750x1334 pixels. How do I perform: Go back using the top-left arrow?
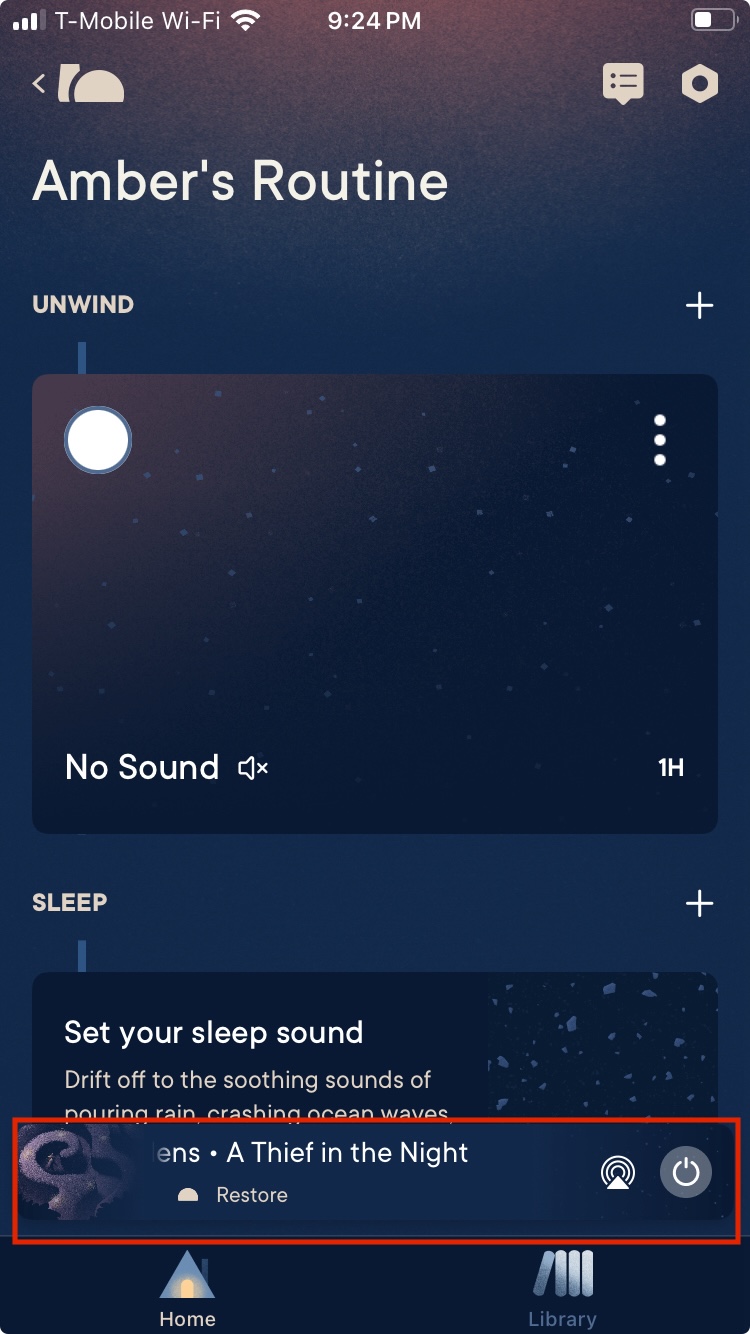click(x=40, y=84)
